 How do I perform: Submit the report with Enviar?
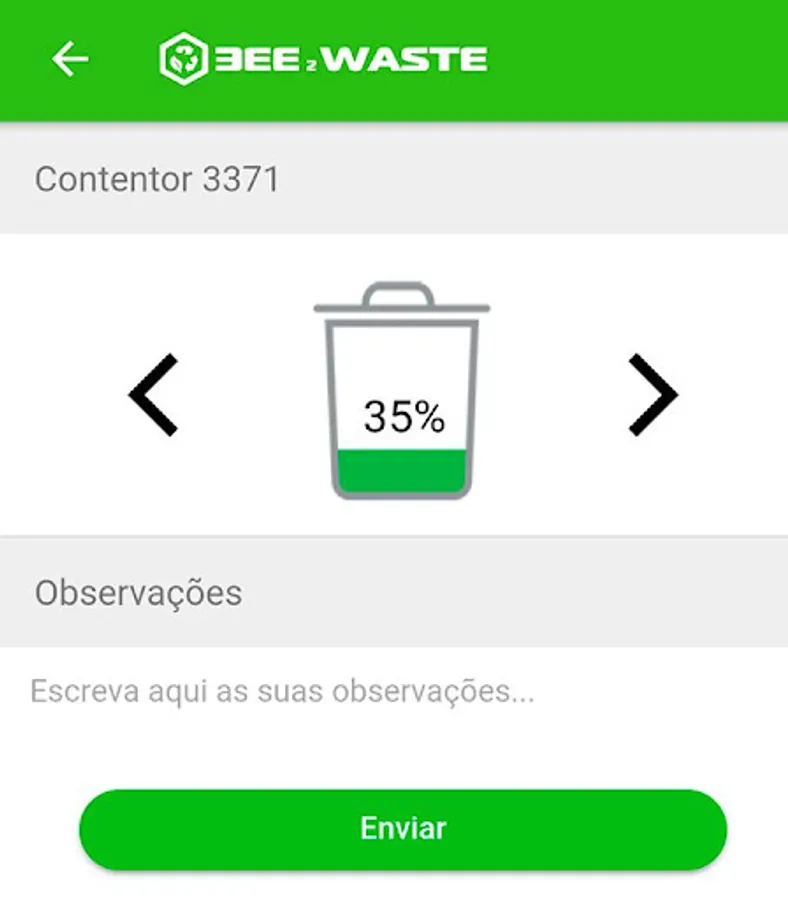(403, 829)
